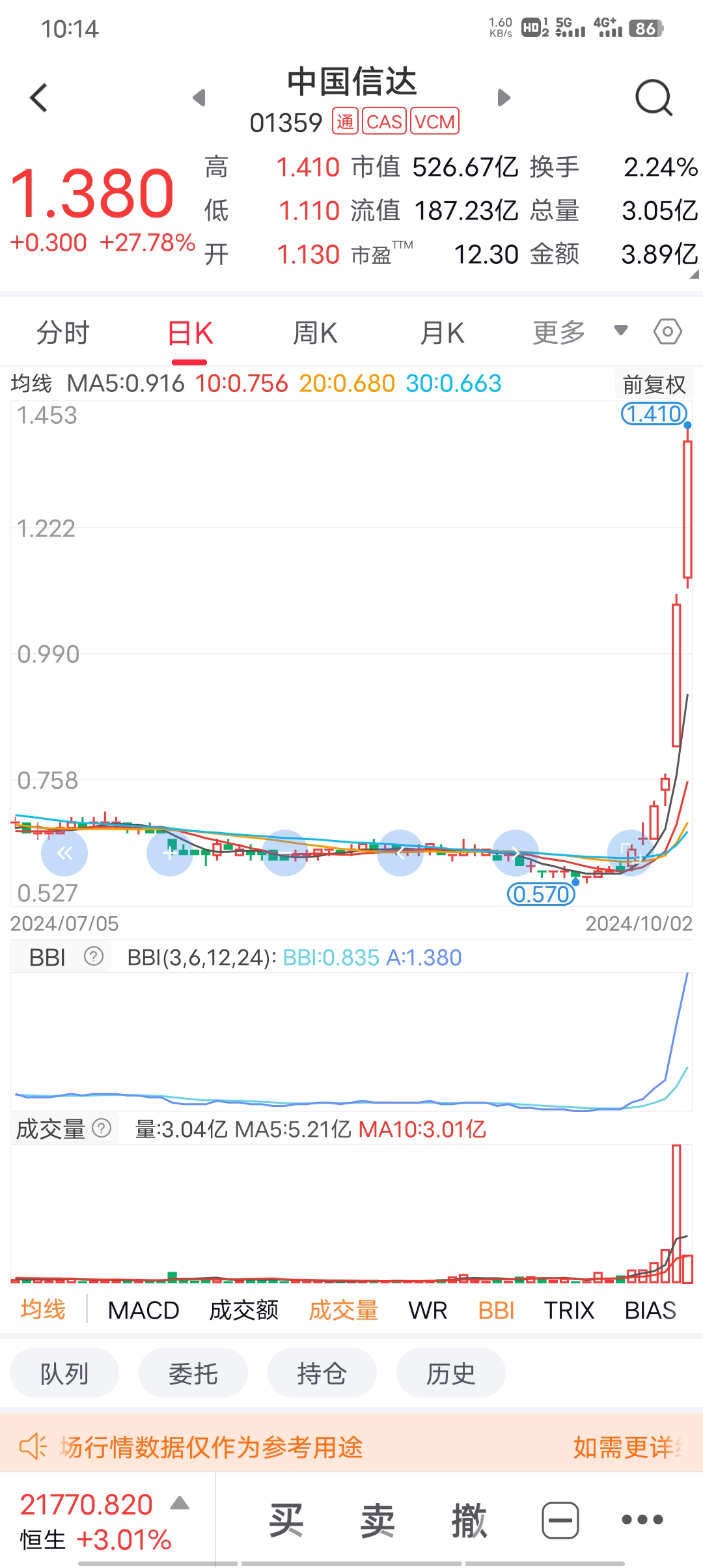Viewport: 703px width, 1568px height.
Task: Show the MACD indicator
Action: coord(143,1311)
